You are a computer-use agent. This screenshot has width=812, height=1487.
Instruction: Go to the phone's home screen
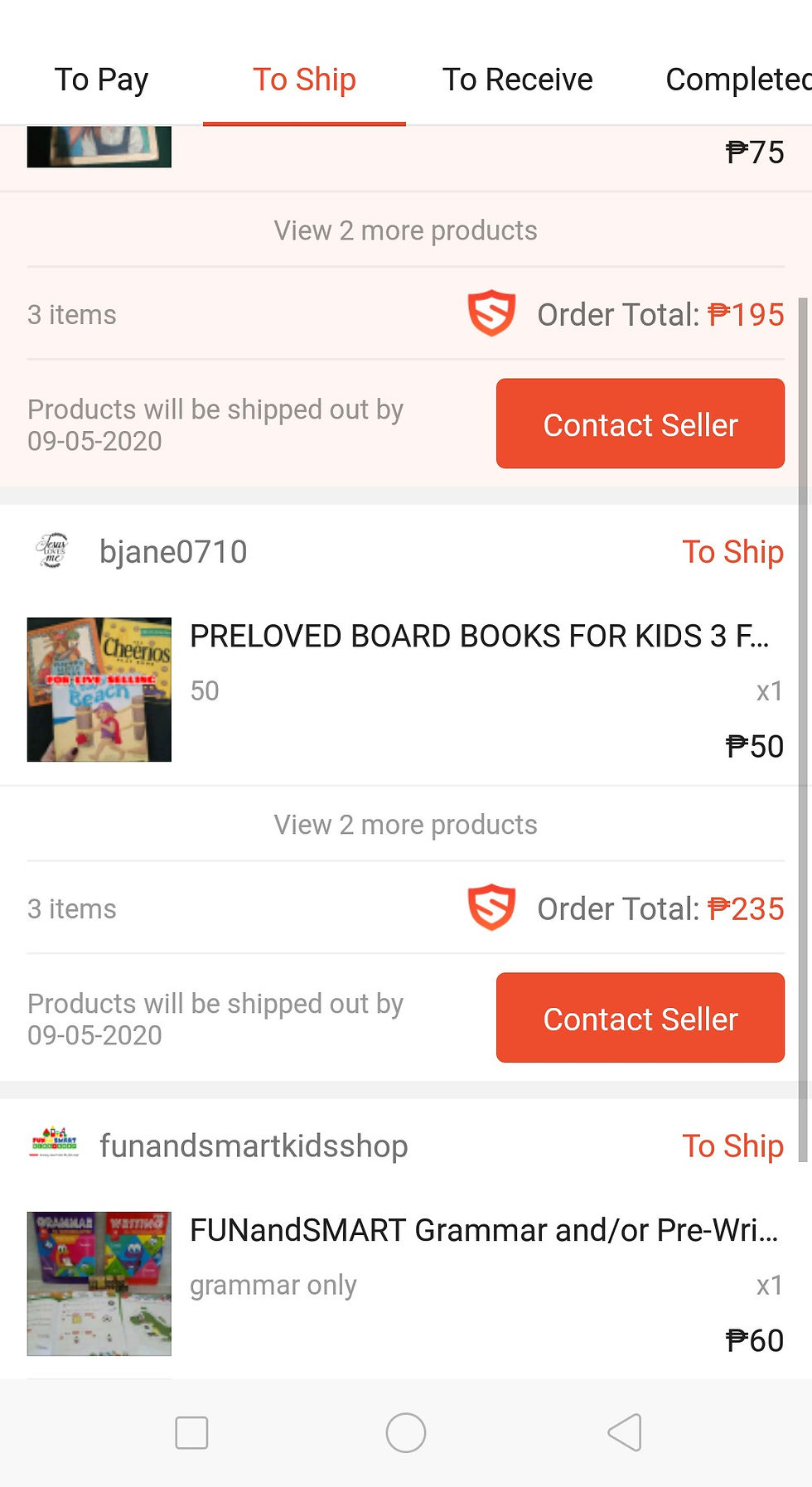click(x=406, y=1432)
